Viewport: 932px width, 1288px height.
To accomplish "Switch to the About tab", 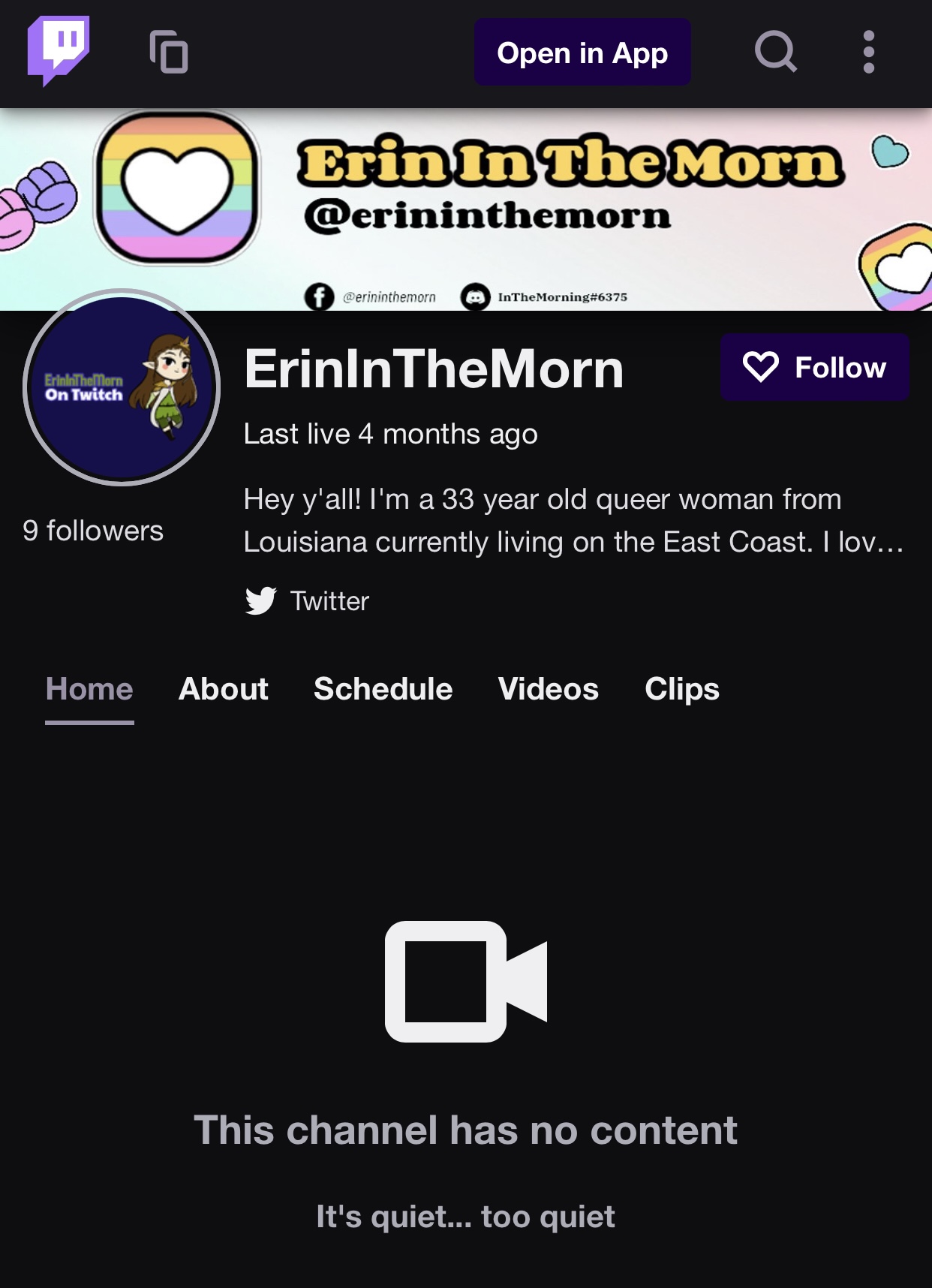I will click(224, 689).
